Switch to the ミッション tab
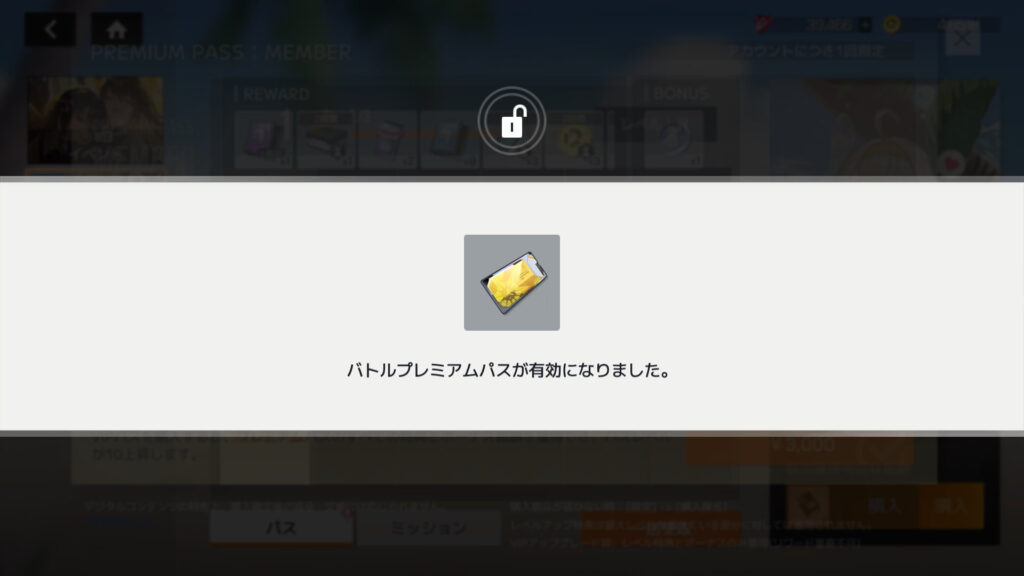This screenshot has height=576, width=1024. pos(428,528)
